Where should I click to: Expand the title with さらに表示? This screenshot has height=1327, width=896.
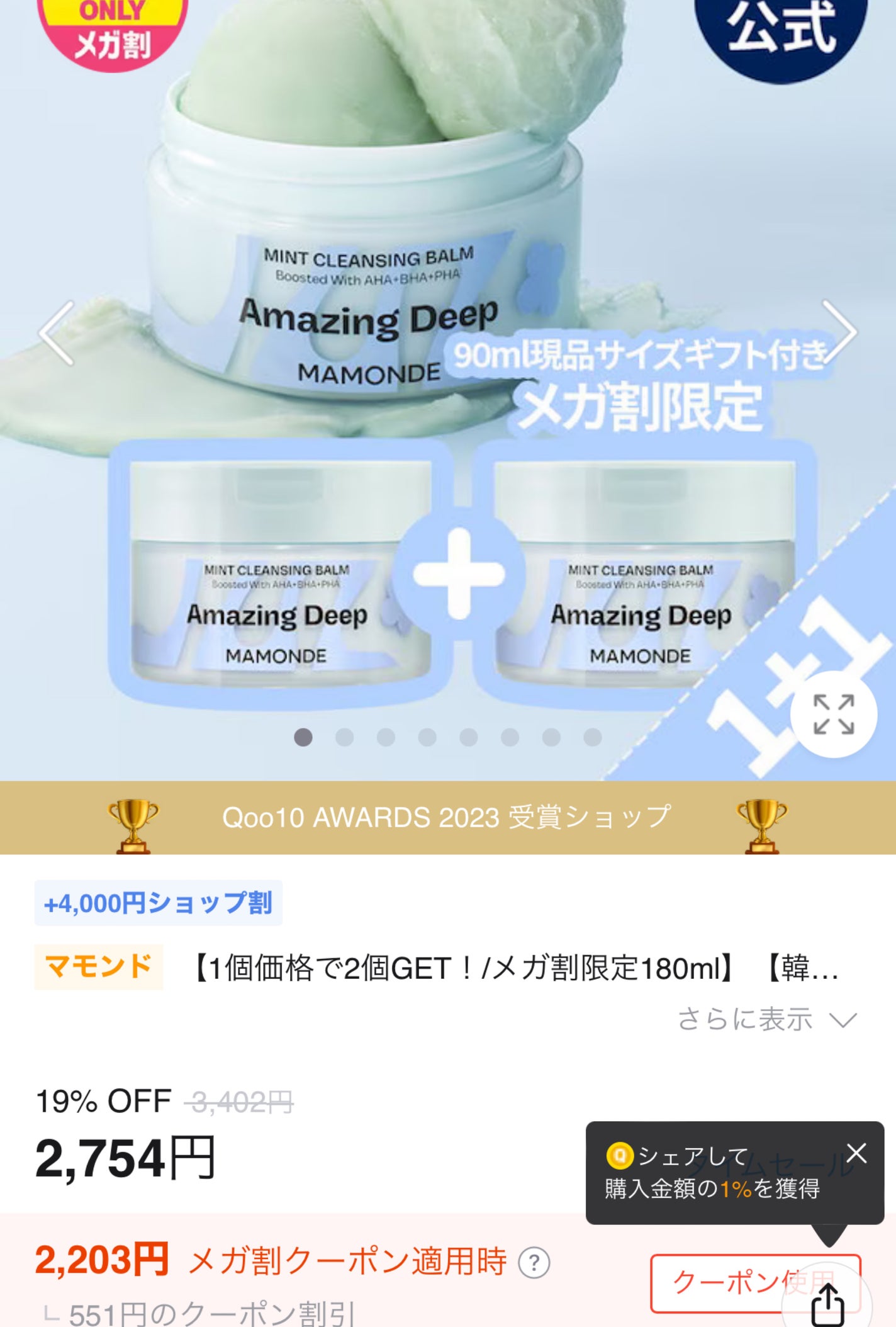pyautogui.click(x=767, y=1019)
